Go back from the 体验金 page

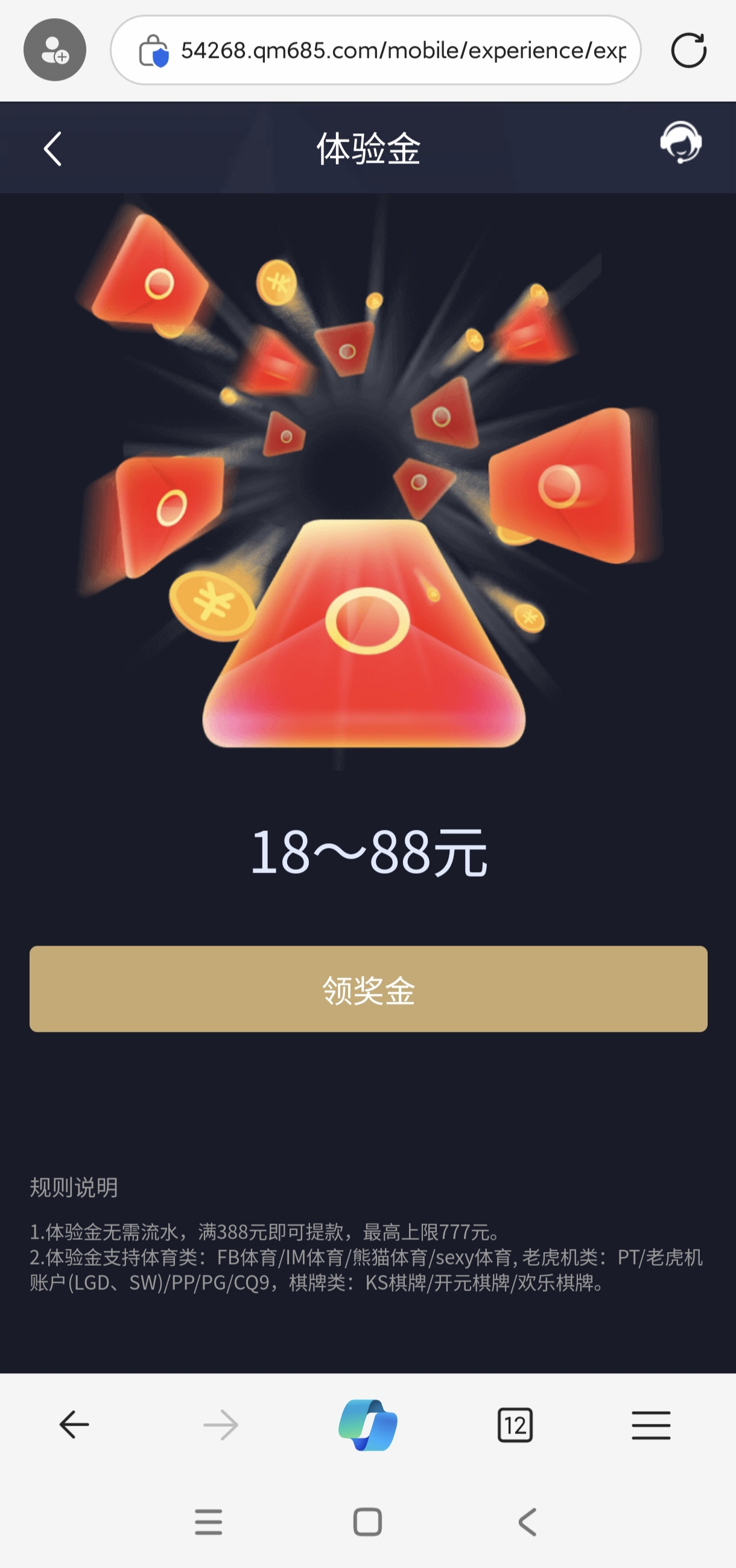tap(53, 148)
